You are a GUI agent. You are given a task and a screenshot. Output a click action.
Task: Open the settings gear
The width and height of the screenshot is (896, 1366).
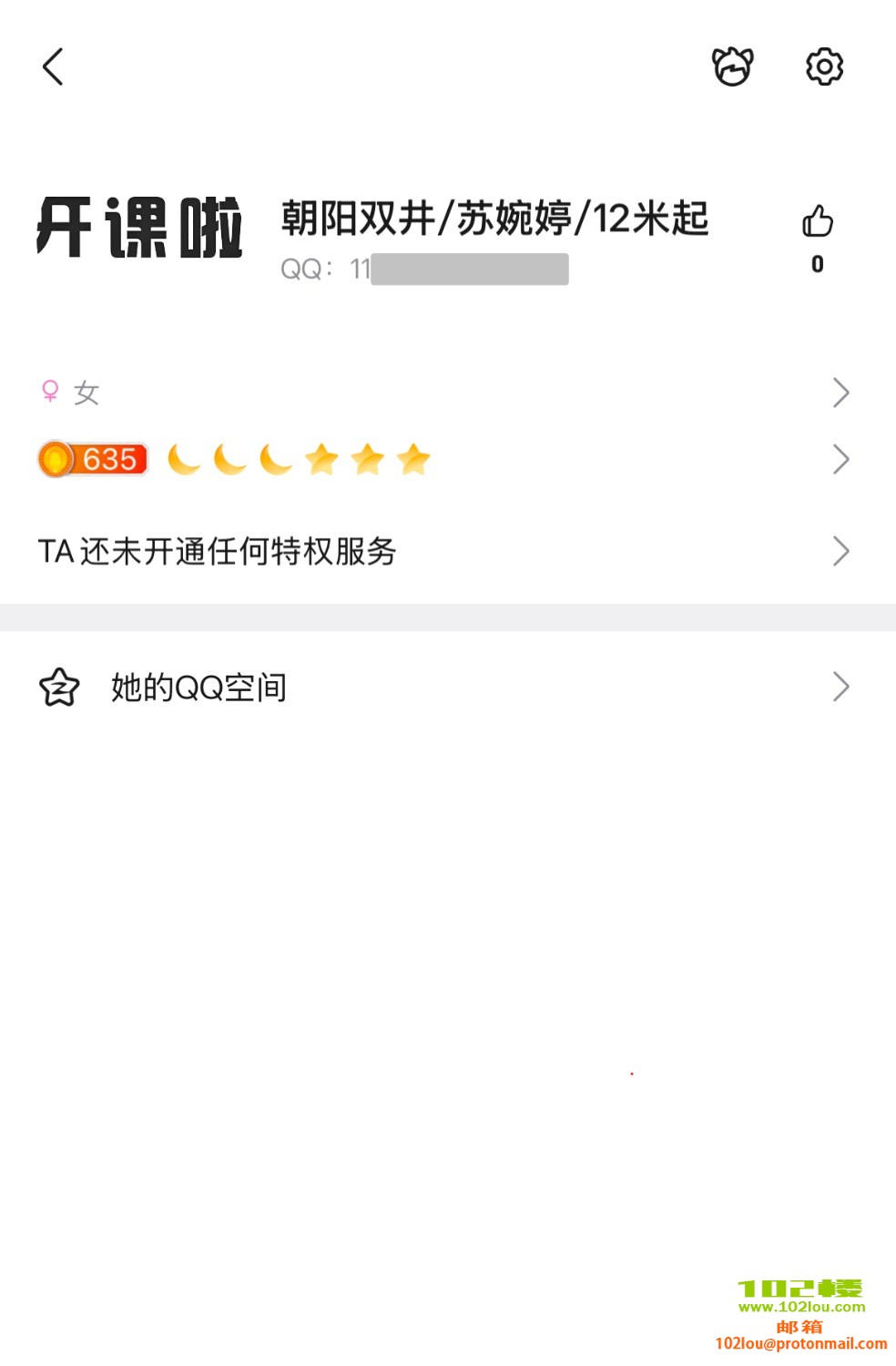(824, 66)
